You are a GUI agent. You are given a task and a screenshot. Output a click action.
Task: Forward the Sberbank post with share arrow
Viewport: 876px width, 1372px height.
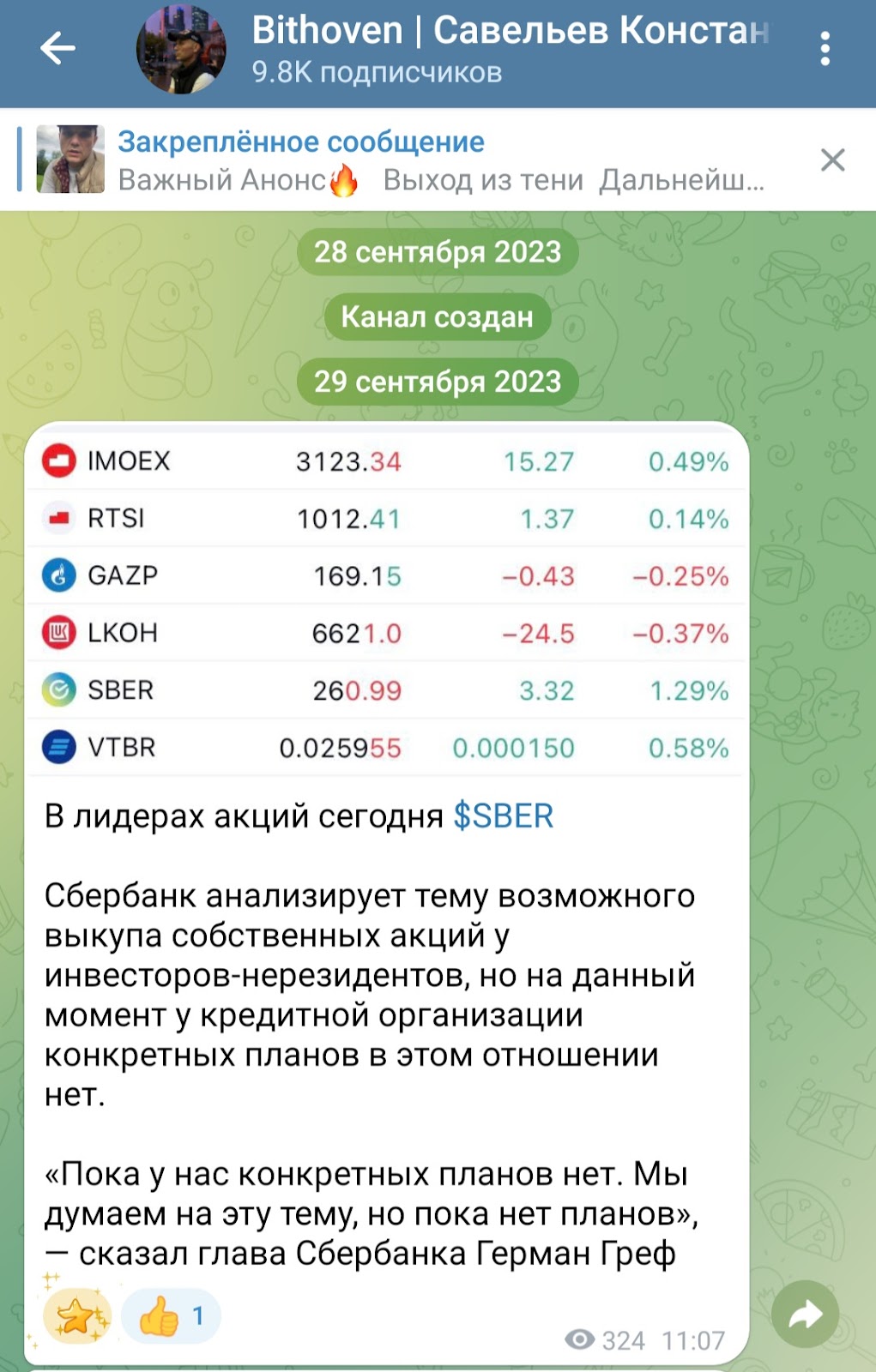805,1314
